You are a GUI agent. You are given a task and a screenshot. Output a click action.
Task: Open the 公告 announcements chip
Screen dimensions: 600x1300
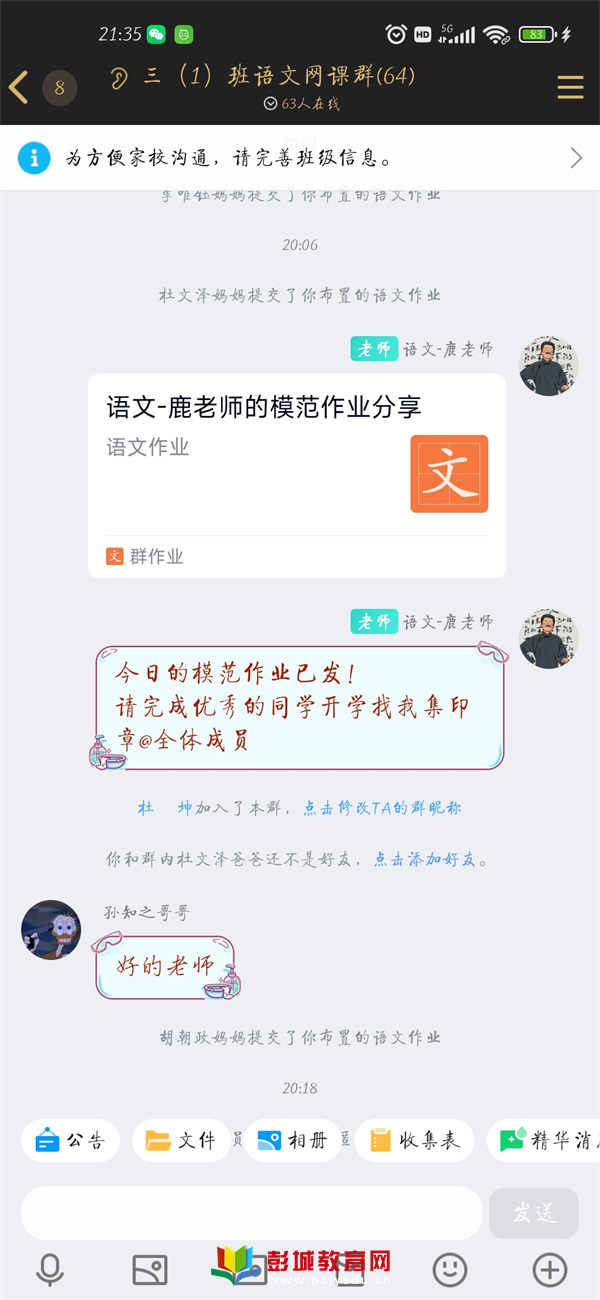pos(71,1140)
